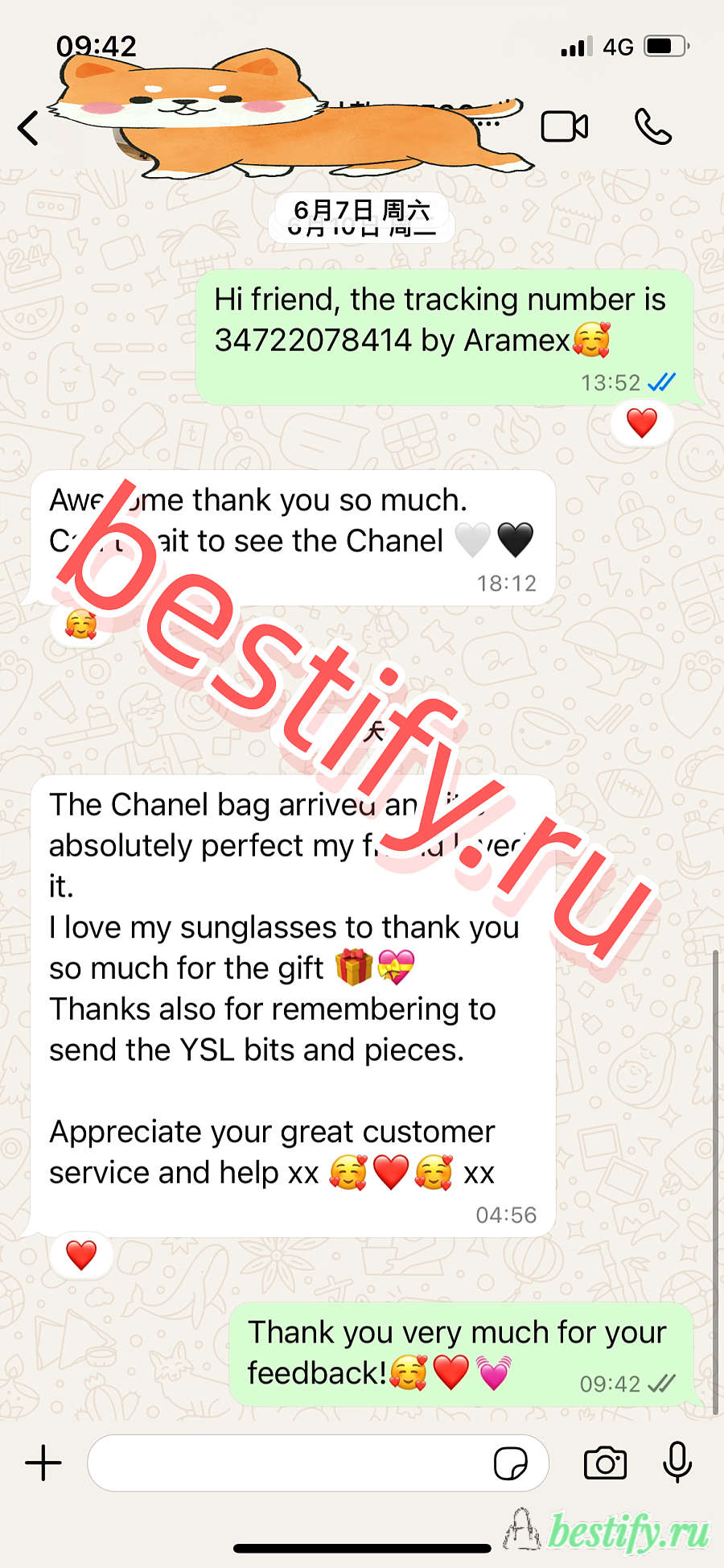This screenshot has width=724, height=1568.
Task: Record a voice message with the microphone
Action: (677, 1463)
